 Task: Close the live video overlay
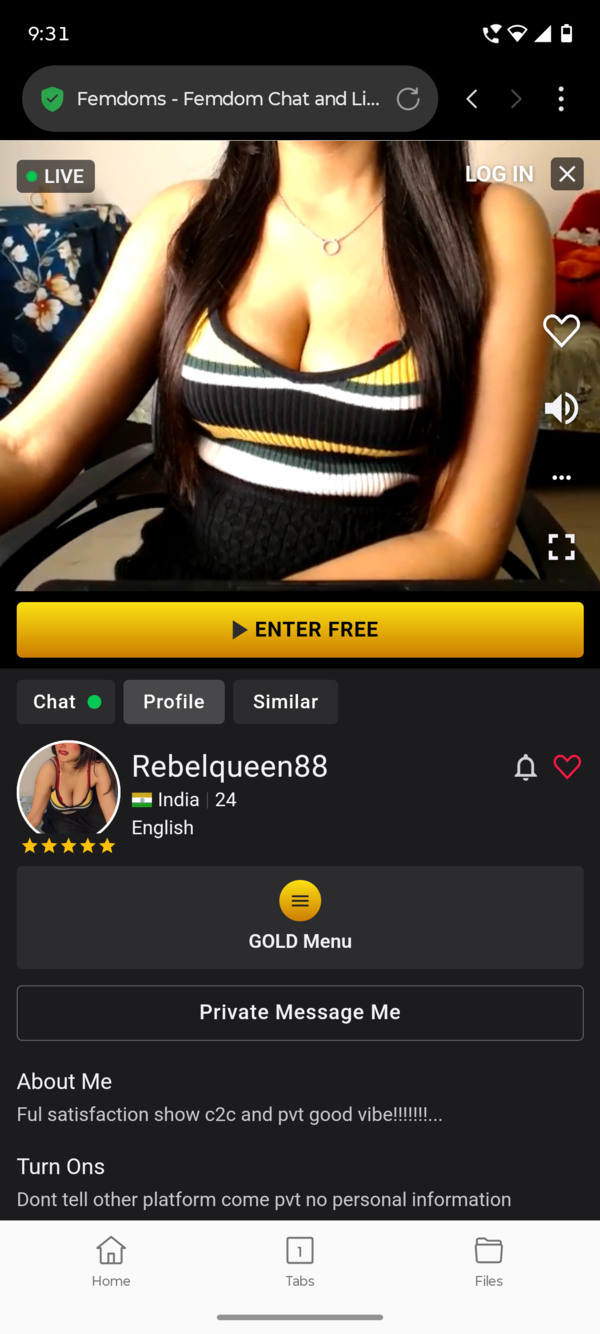point(567,174)
